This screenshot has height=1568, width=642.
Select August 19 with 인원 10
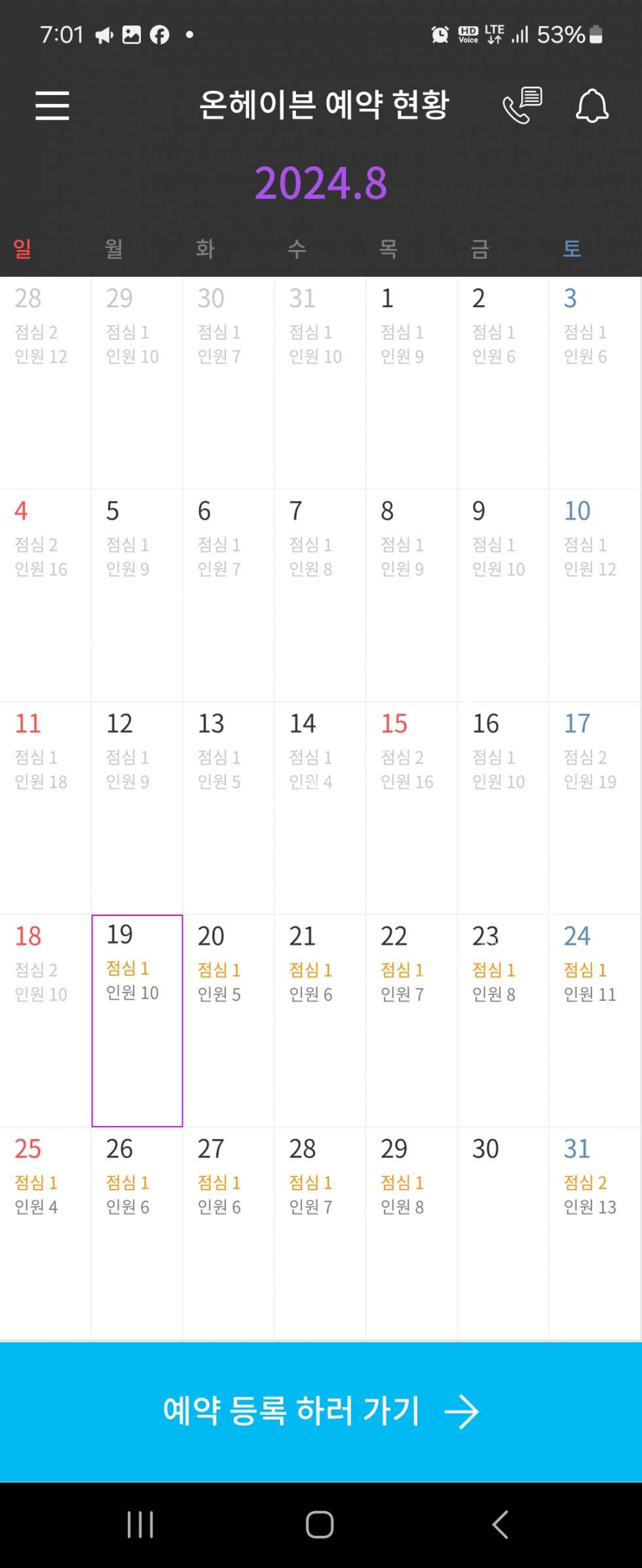pyautogui.click(x=137, y=1020)
